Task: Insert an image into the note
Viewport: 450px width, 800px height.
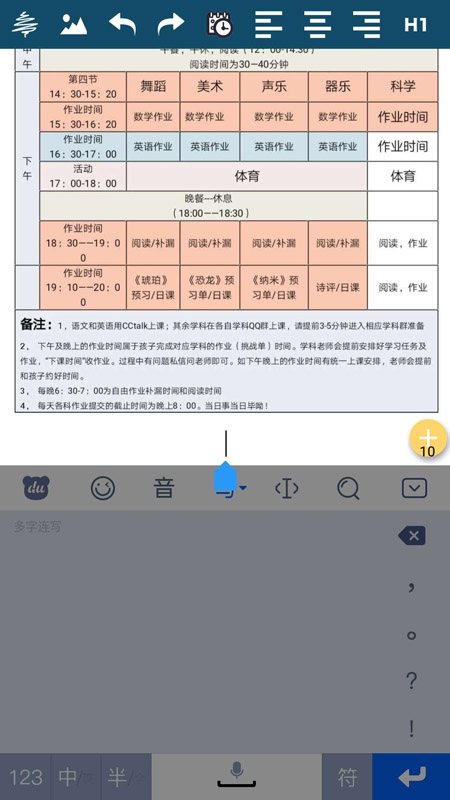Action: pos(73,24)
